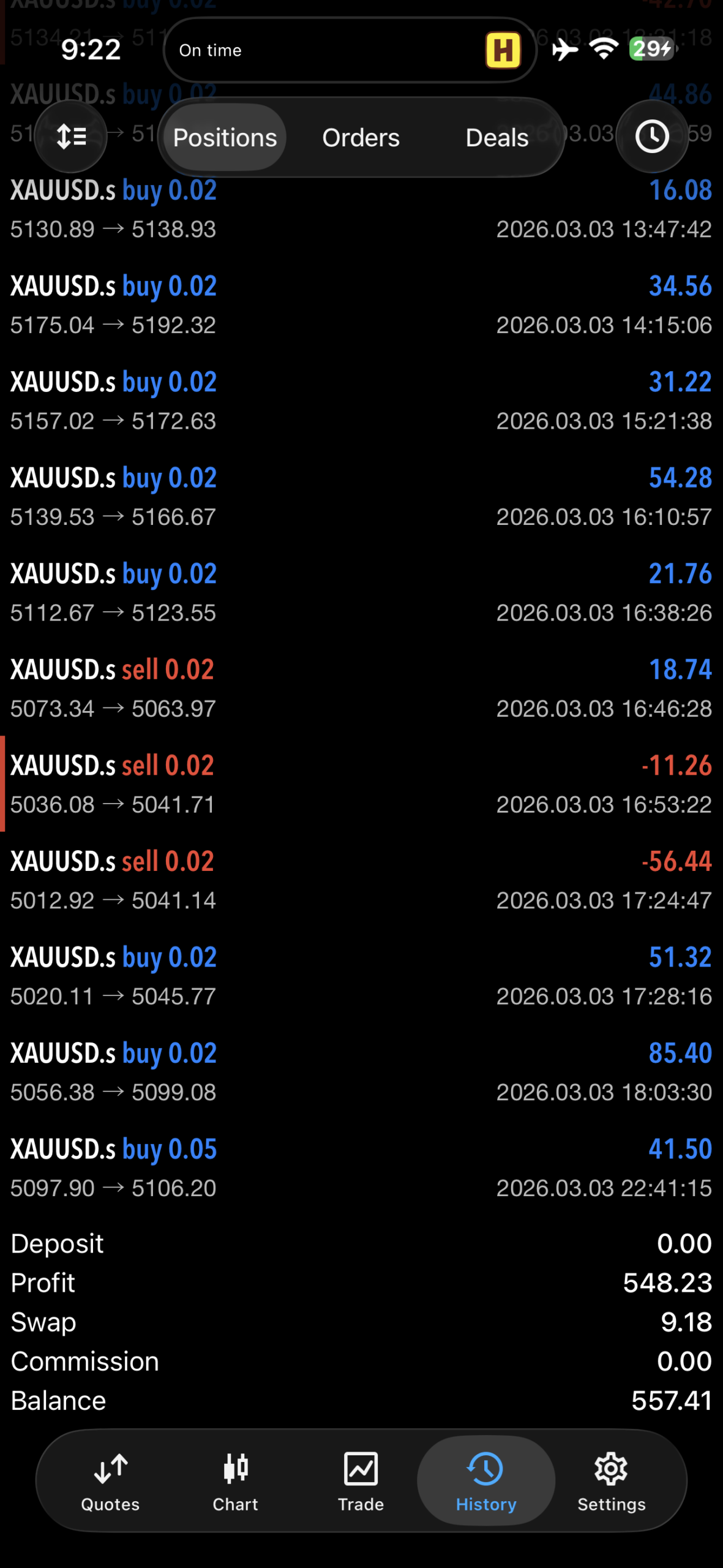Expand the sell position with -11.26 loss
Viewport: 723px width, 1568px height.
(x=361, y=784)
